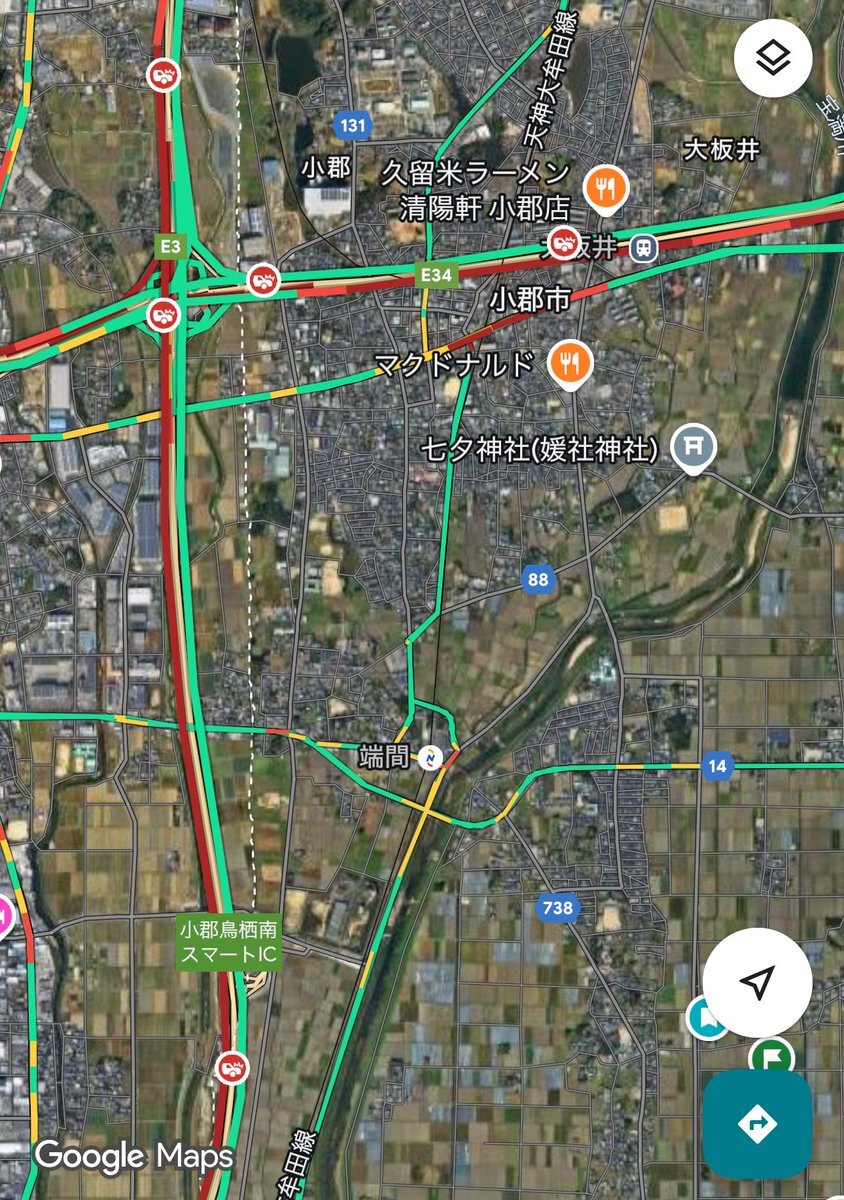
Task: Open the map layers selector
Action: pyautogui.click(x=772, y=59)
